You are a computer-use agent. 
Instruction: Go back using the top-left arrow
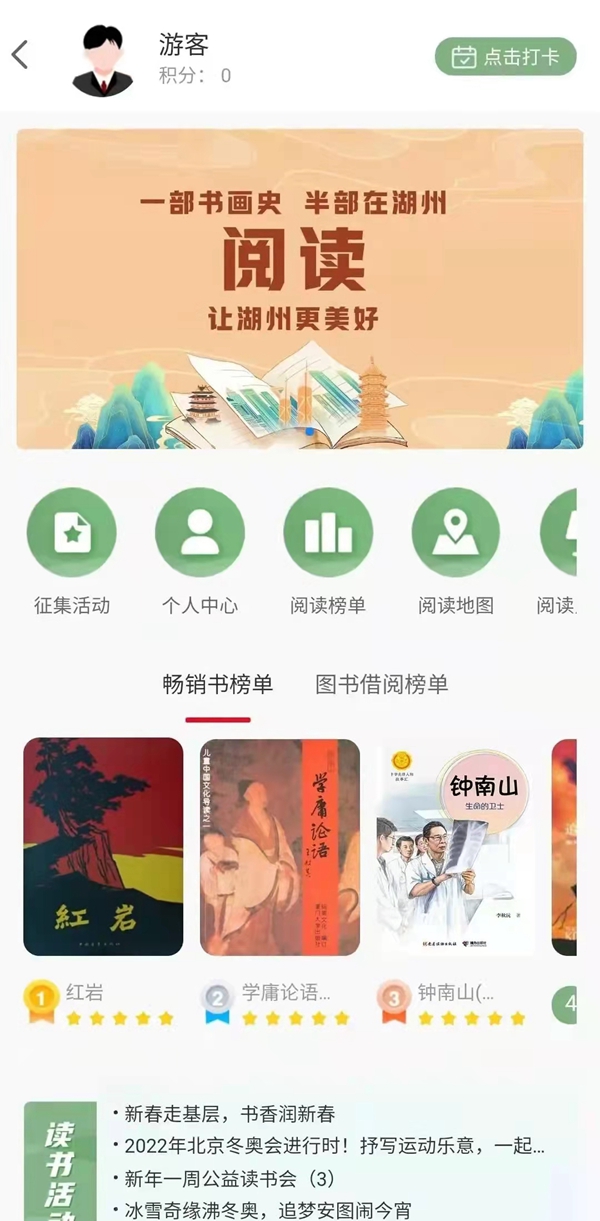click(20, 55)
